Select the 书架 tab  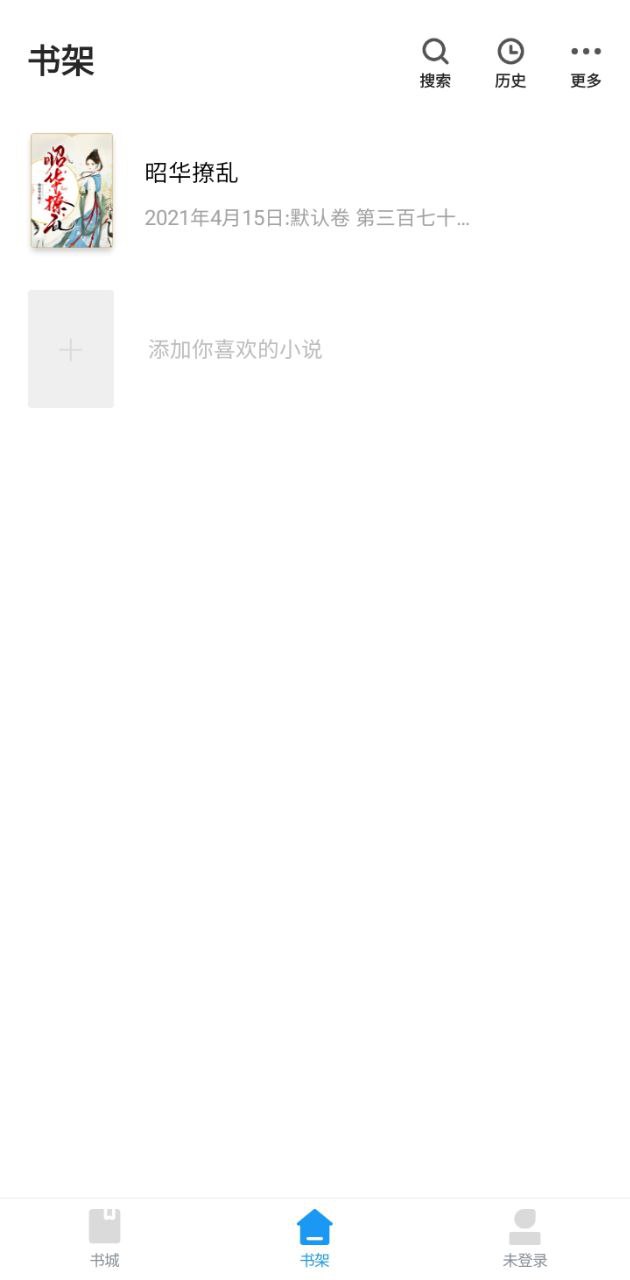[315, 1239]
